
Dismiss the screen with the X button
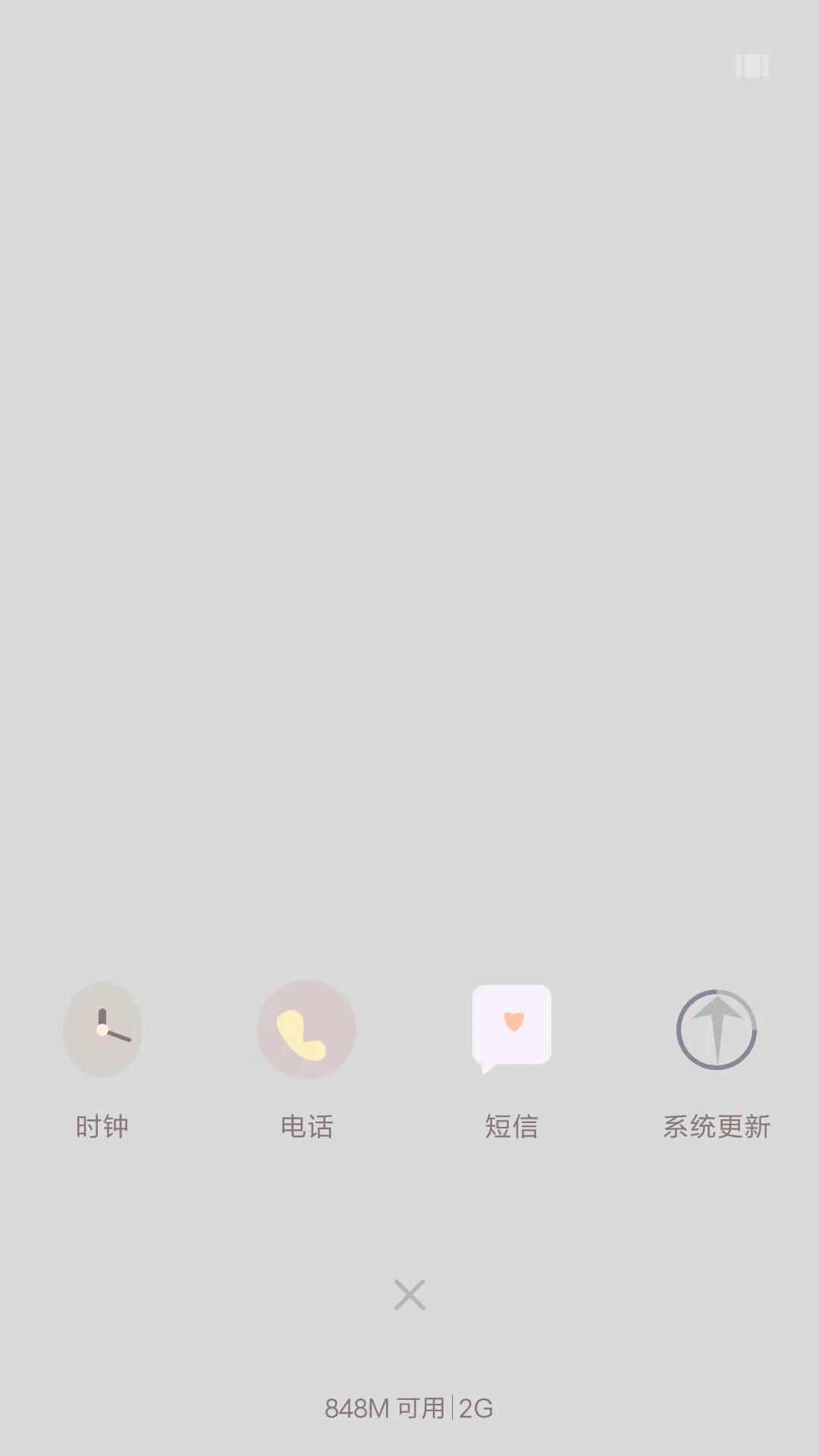pyautogui.click(x=409, y=1294)
